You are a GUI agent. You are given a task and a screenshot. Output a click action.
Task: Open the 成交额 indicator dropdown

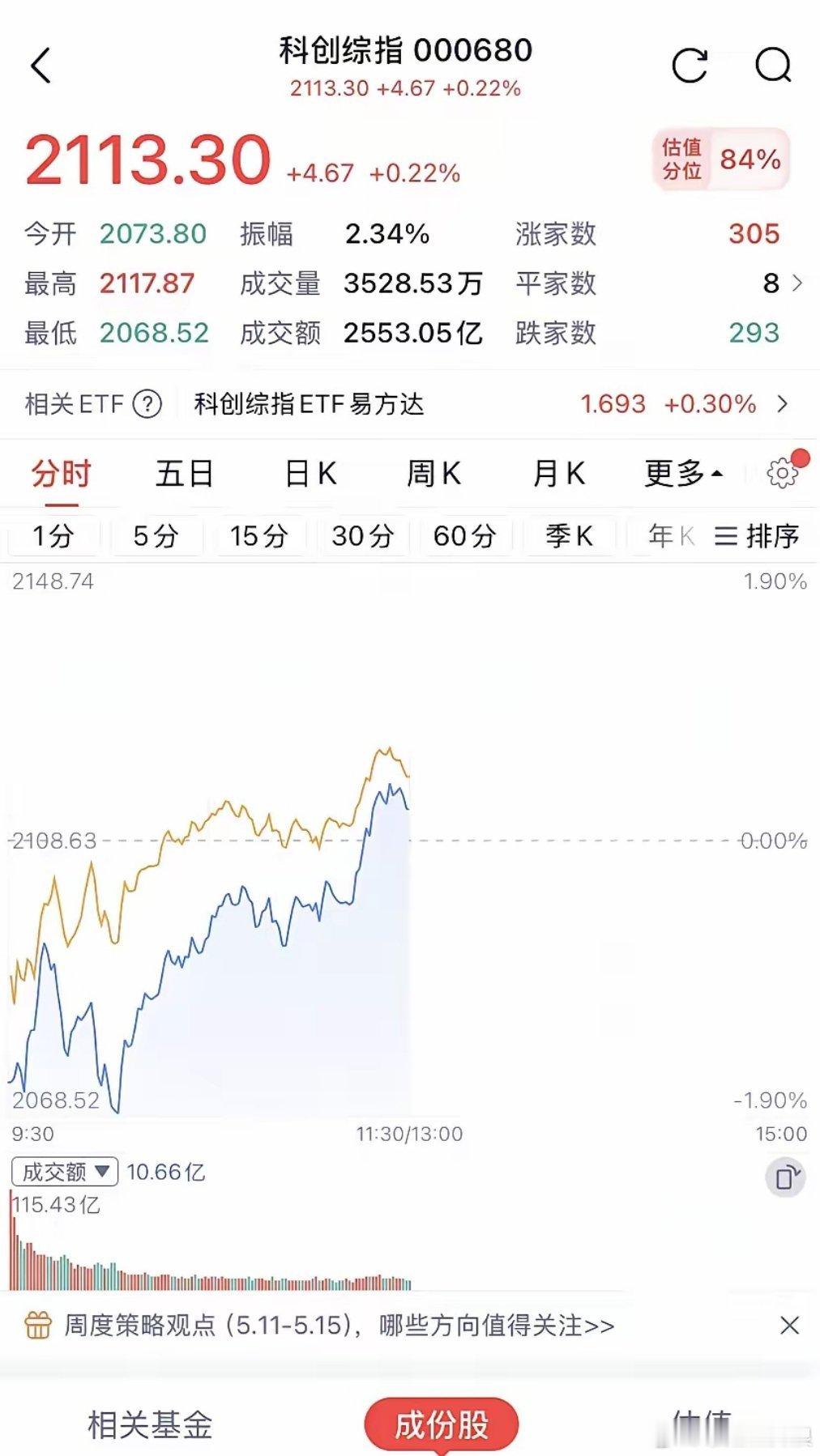click(x=65, y=1172)
